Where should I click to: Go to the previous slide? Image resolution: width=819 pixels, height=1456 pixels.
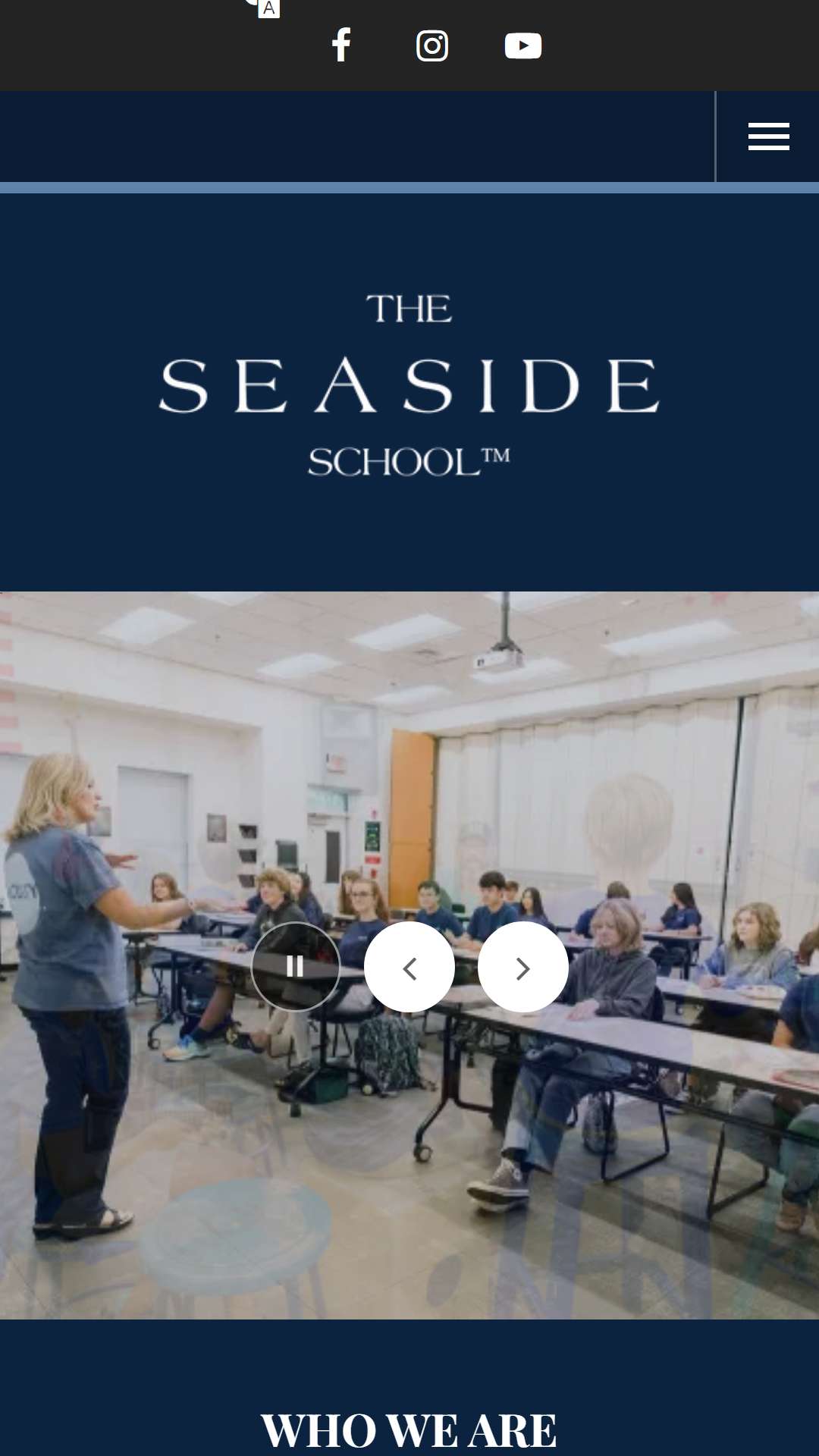click(x=409, y=967)
